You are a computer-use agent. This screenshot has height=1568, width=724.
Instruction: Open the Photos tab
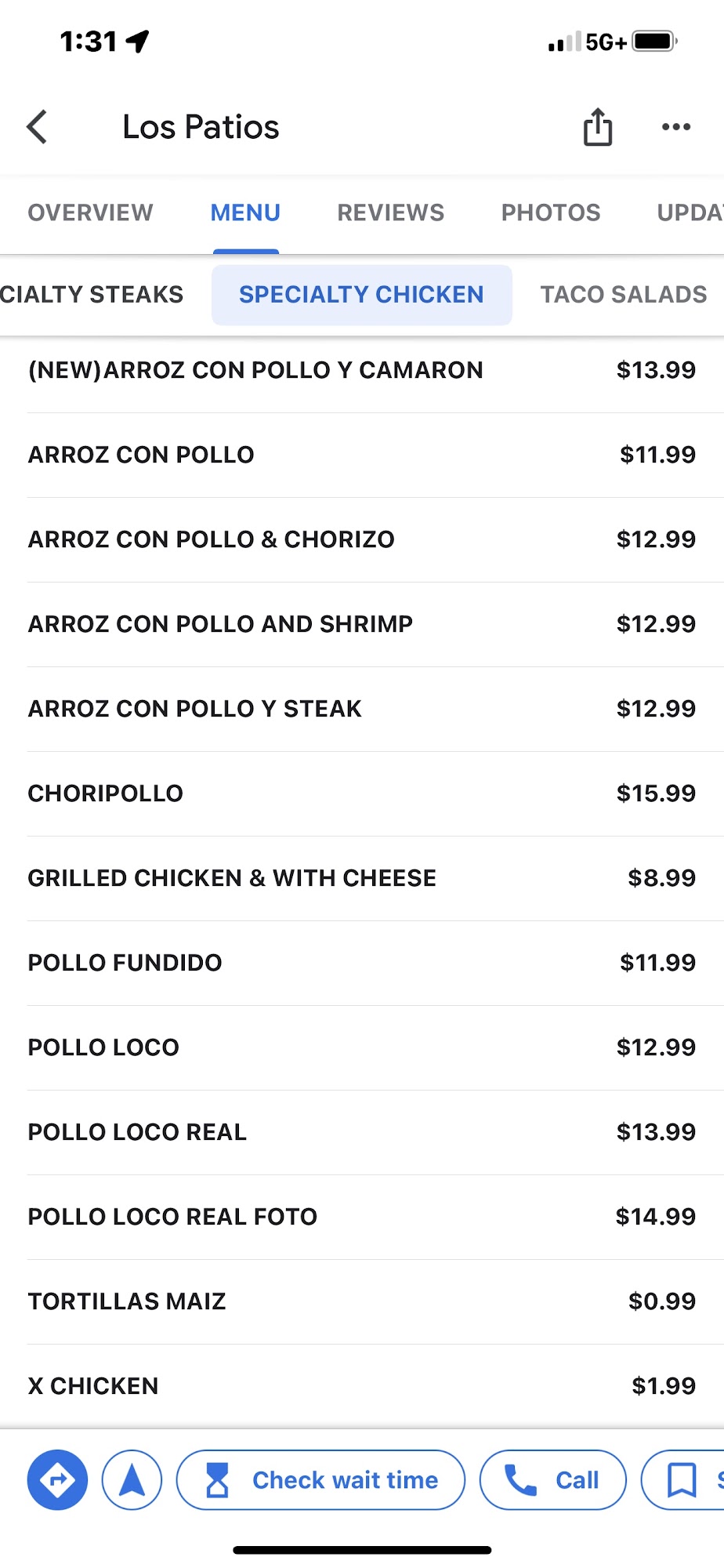[551, 213]
